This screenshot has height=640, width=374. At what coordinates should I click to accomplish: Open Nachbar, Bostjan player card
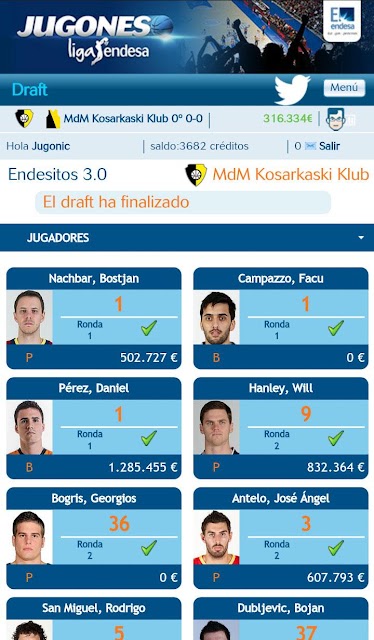coord(94,318)
